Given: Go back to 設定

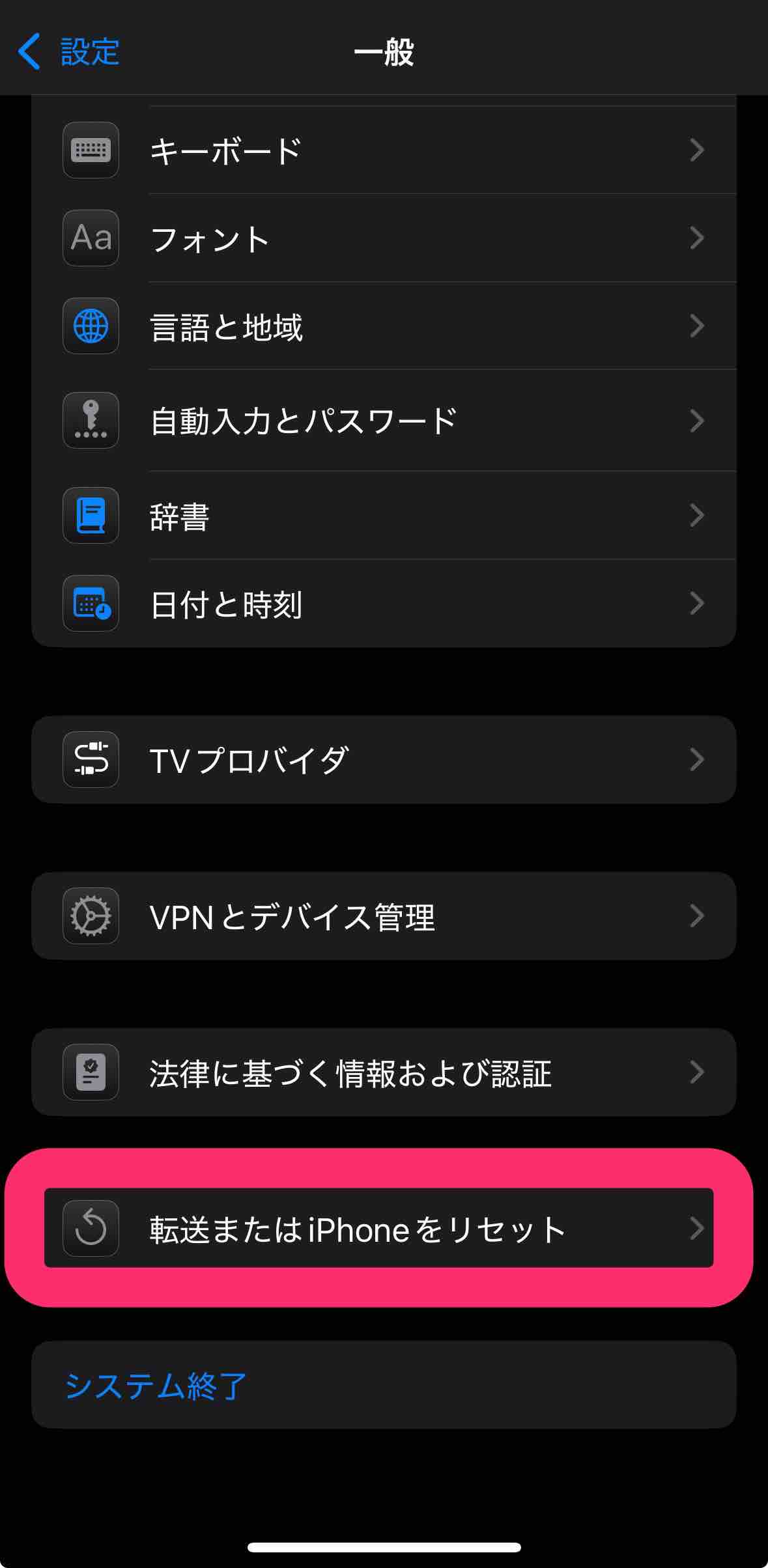Looking at the screenshot, I should (x=68, y=52).
